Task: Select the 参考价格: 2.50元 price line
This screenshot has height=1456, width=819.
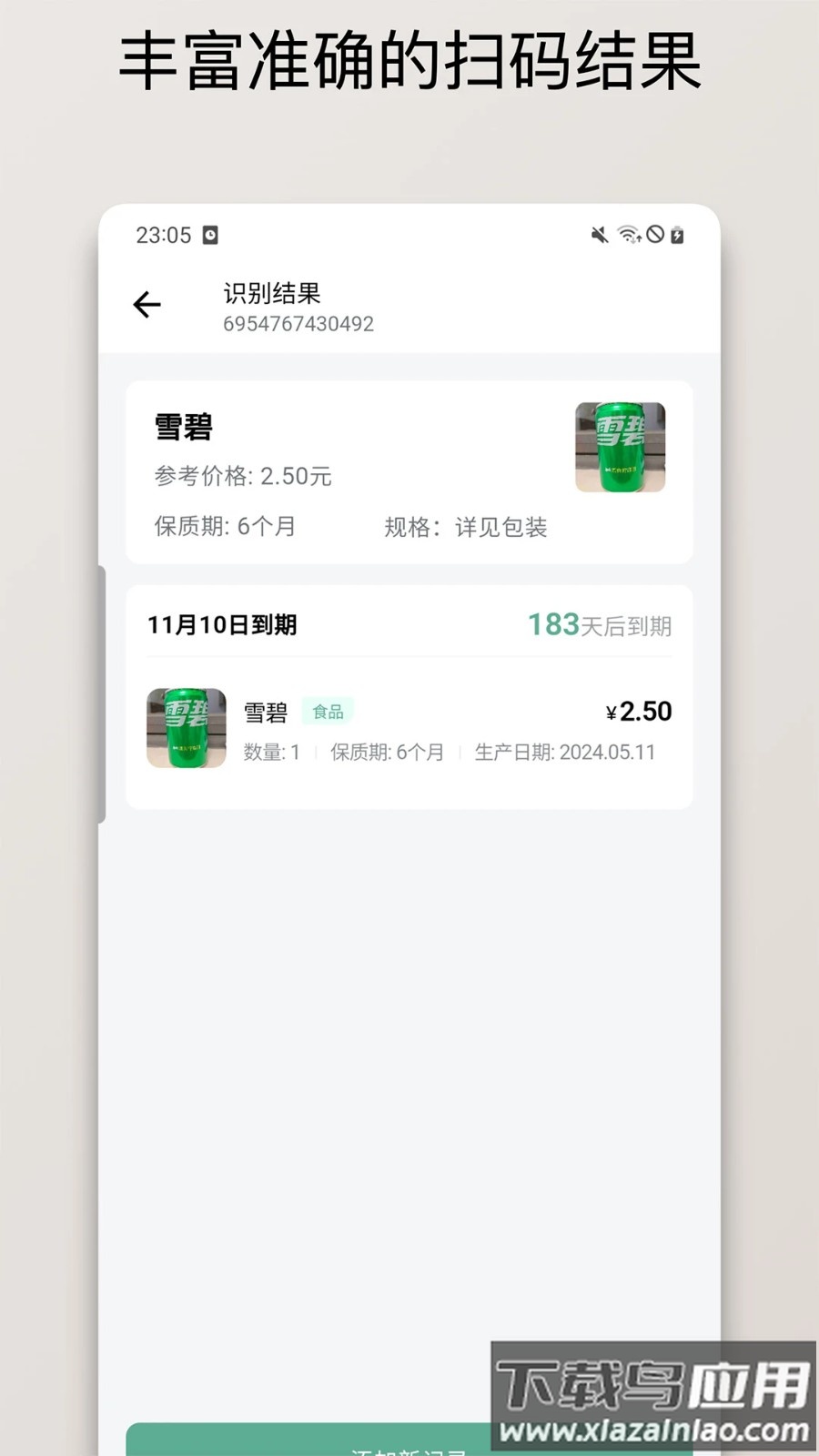Action: click(x=242, y=475)
